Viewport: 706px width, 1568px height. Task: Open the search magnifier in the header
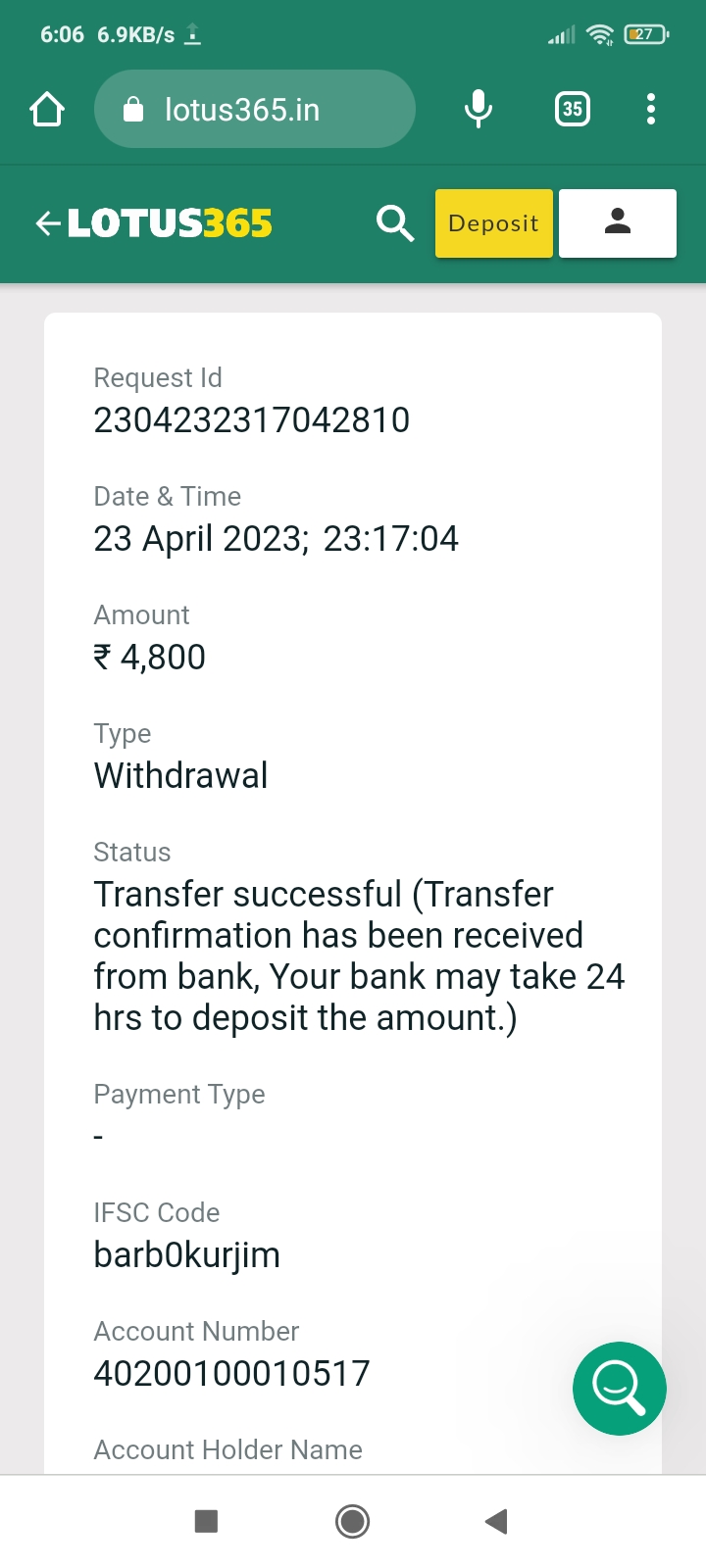[x=394, y=223]
